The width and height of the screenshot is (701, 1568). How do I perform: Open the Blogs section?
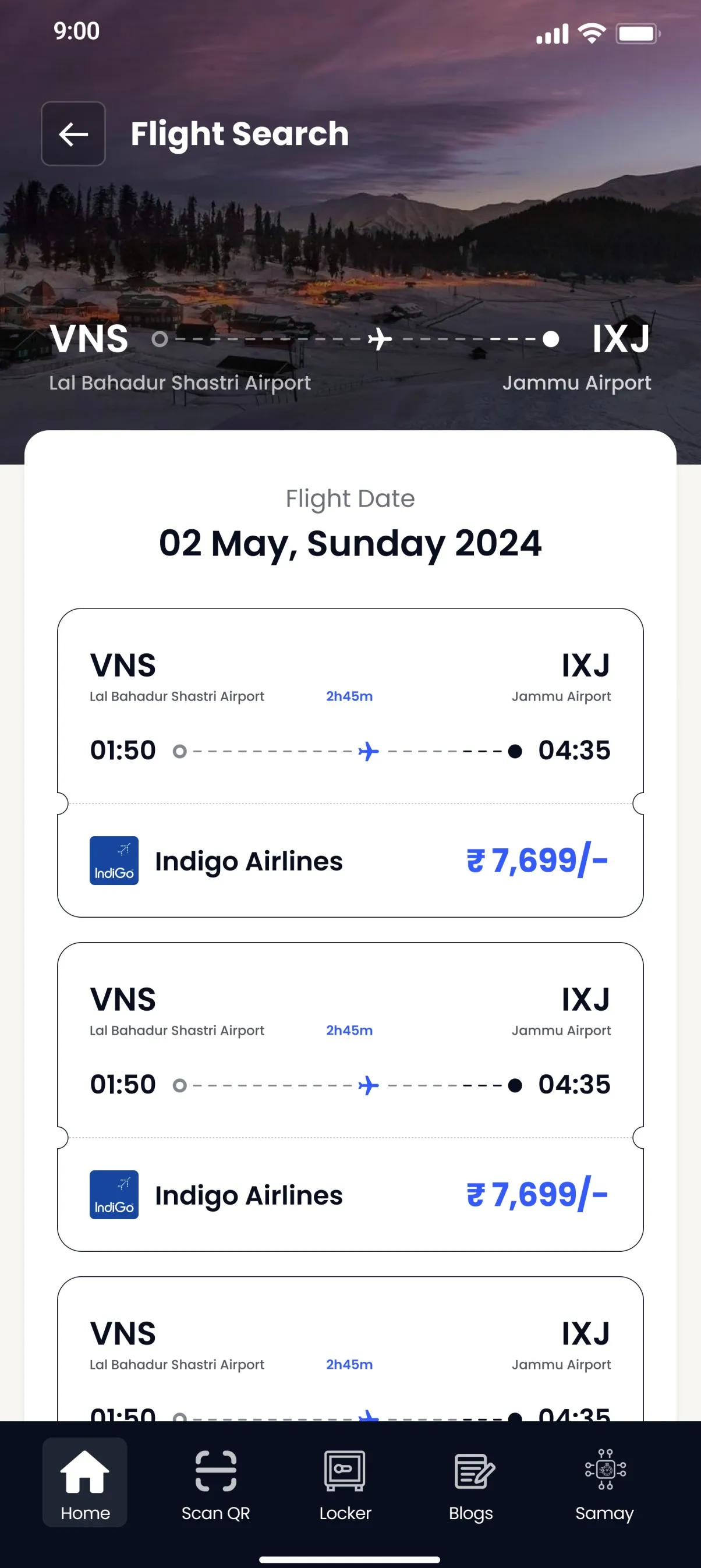tap(470, 1479)
